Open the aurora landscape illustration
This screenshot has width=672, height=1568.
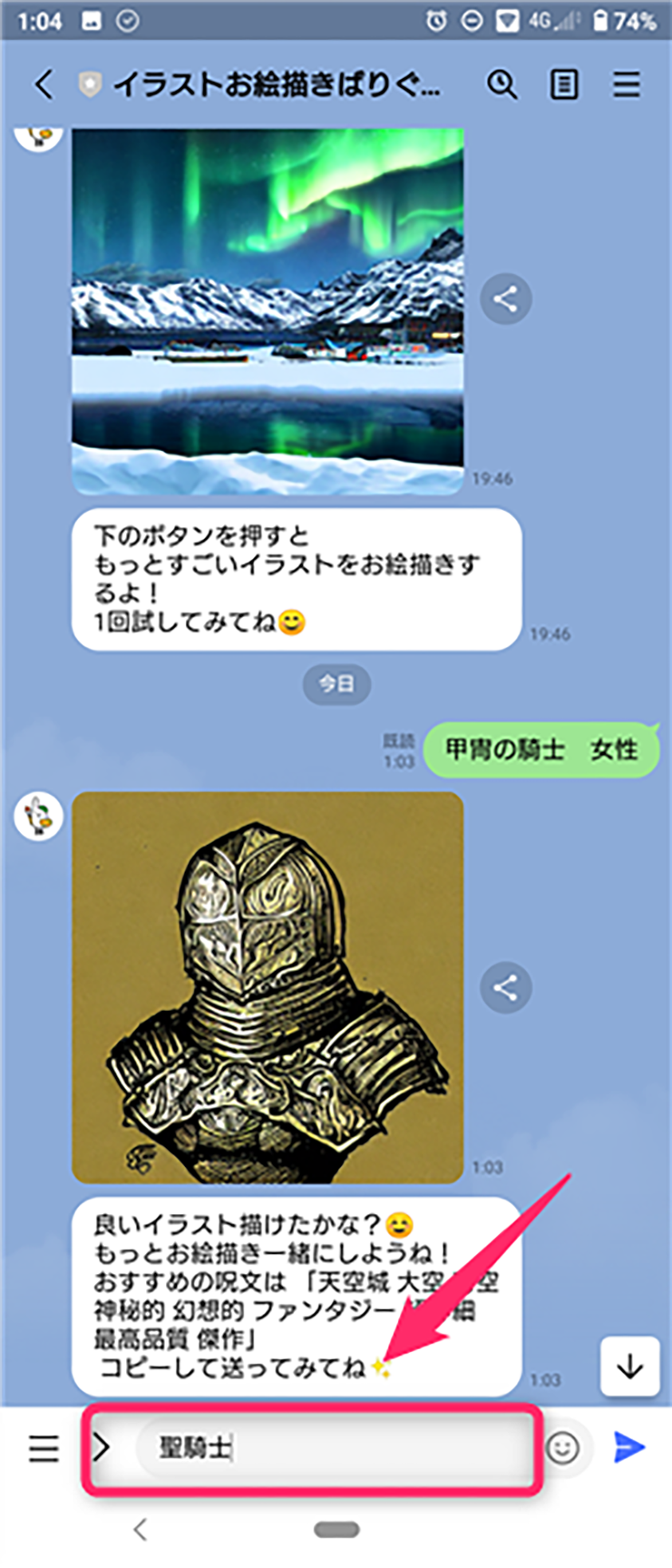(267, 311)
